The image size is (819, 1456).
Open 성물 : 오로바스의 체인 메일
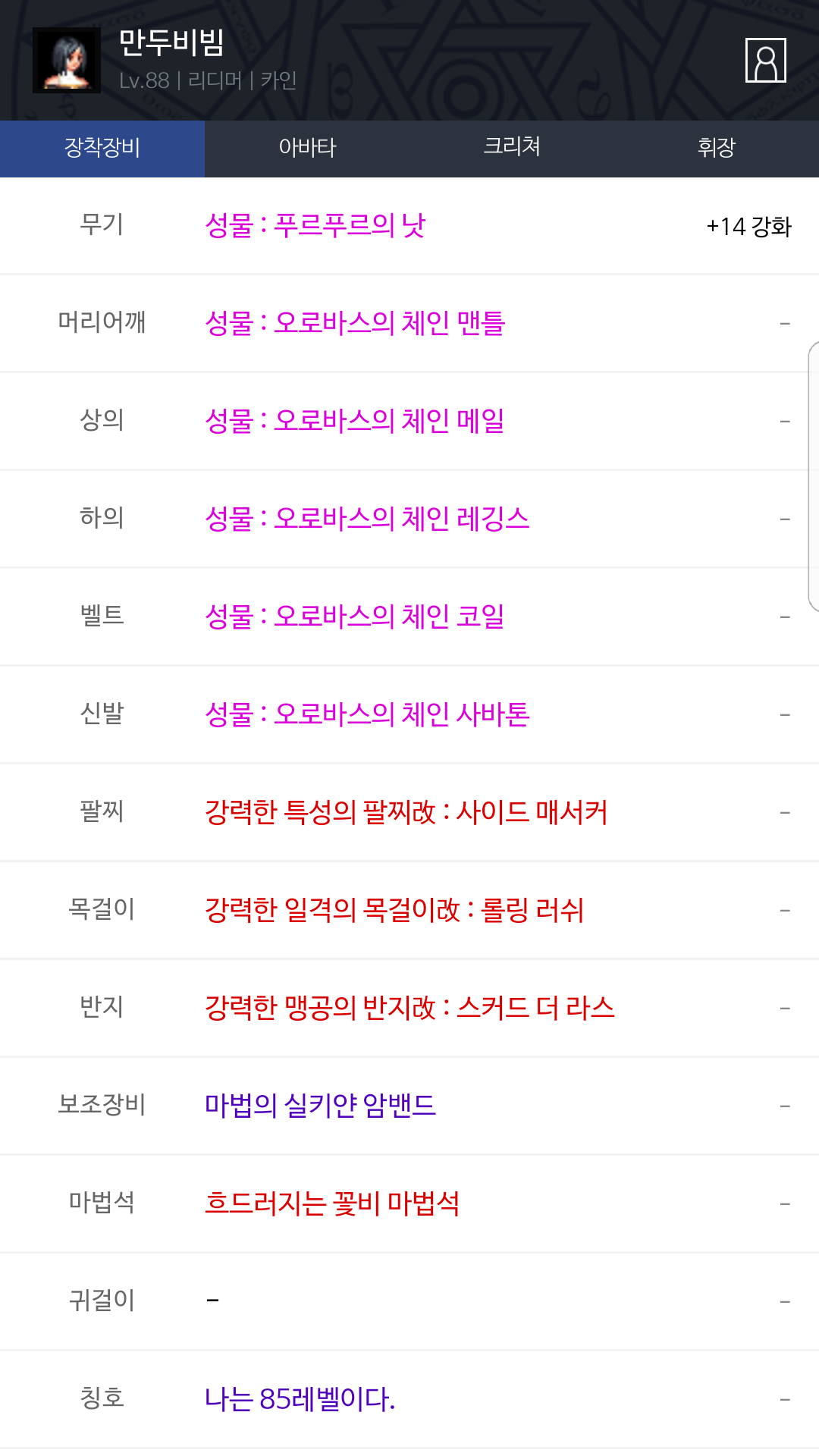355,421
